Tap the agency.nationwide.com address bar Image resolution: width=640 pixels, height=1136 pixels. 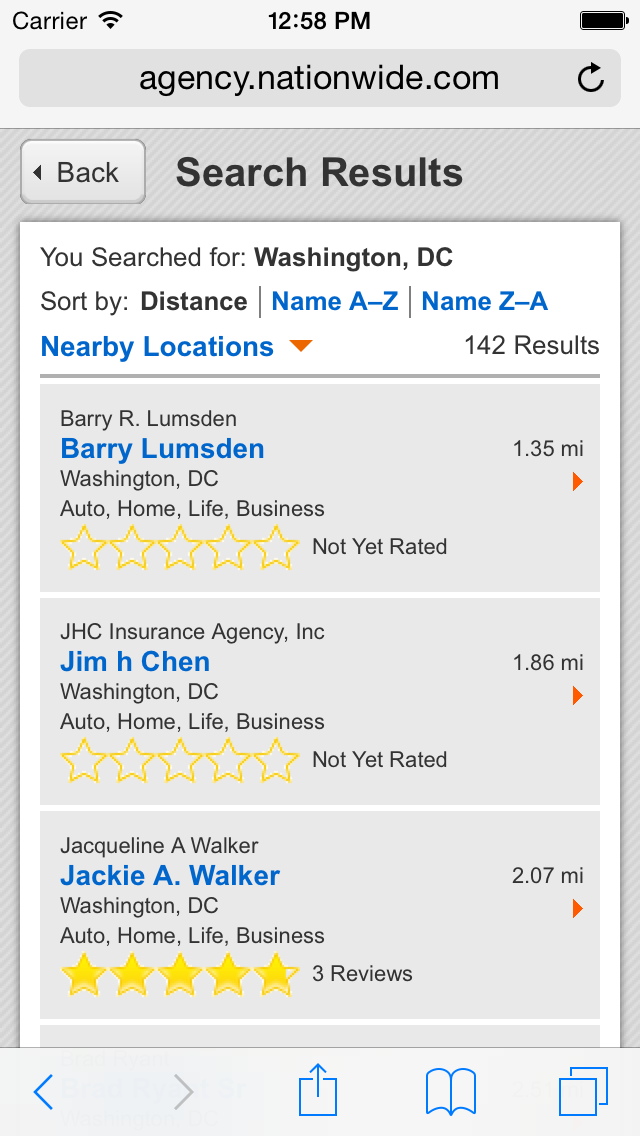318,79
